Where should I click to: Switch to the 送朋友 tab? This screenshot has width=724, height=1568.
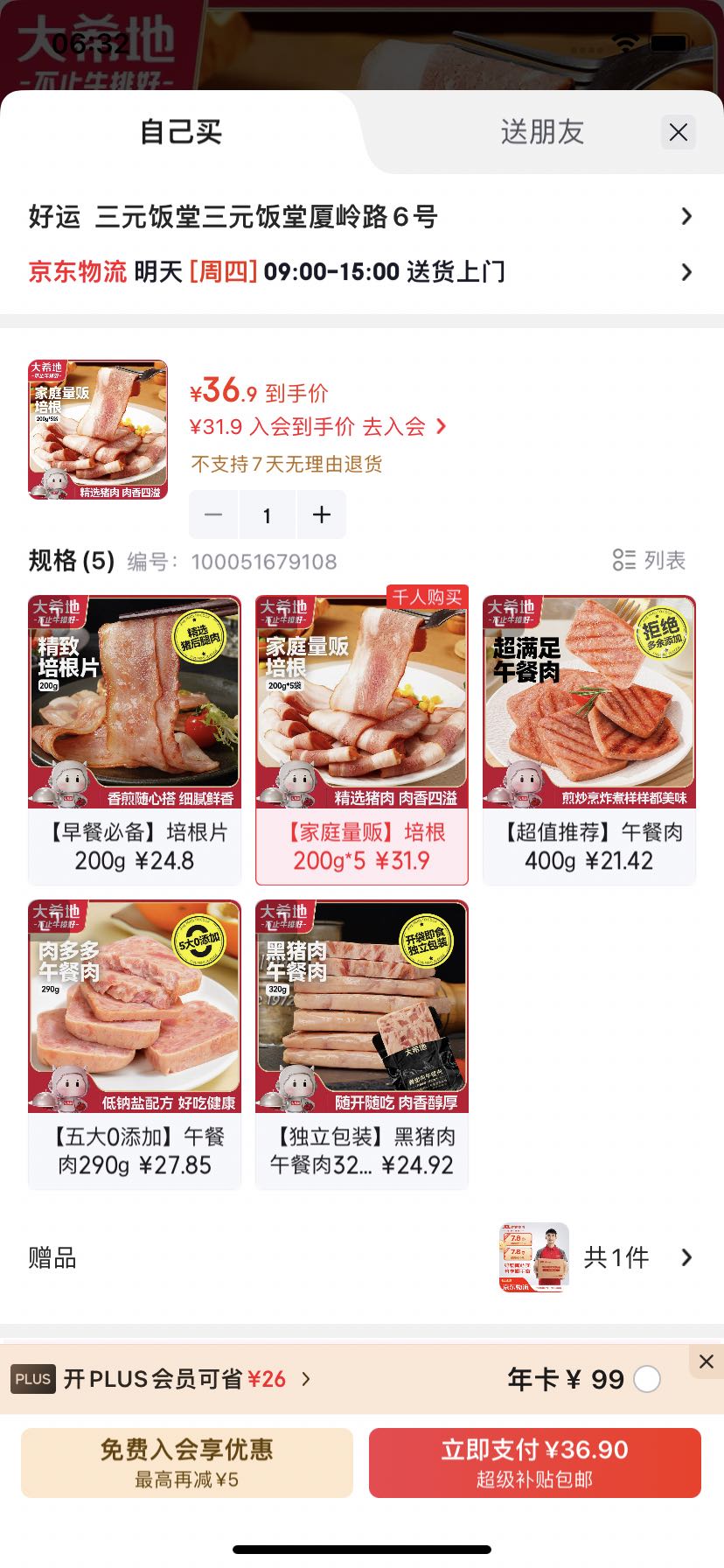[x=542, y=132]
